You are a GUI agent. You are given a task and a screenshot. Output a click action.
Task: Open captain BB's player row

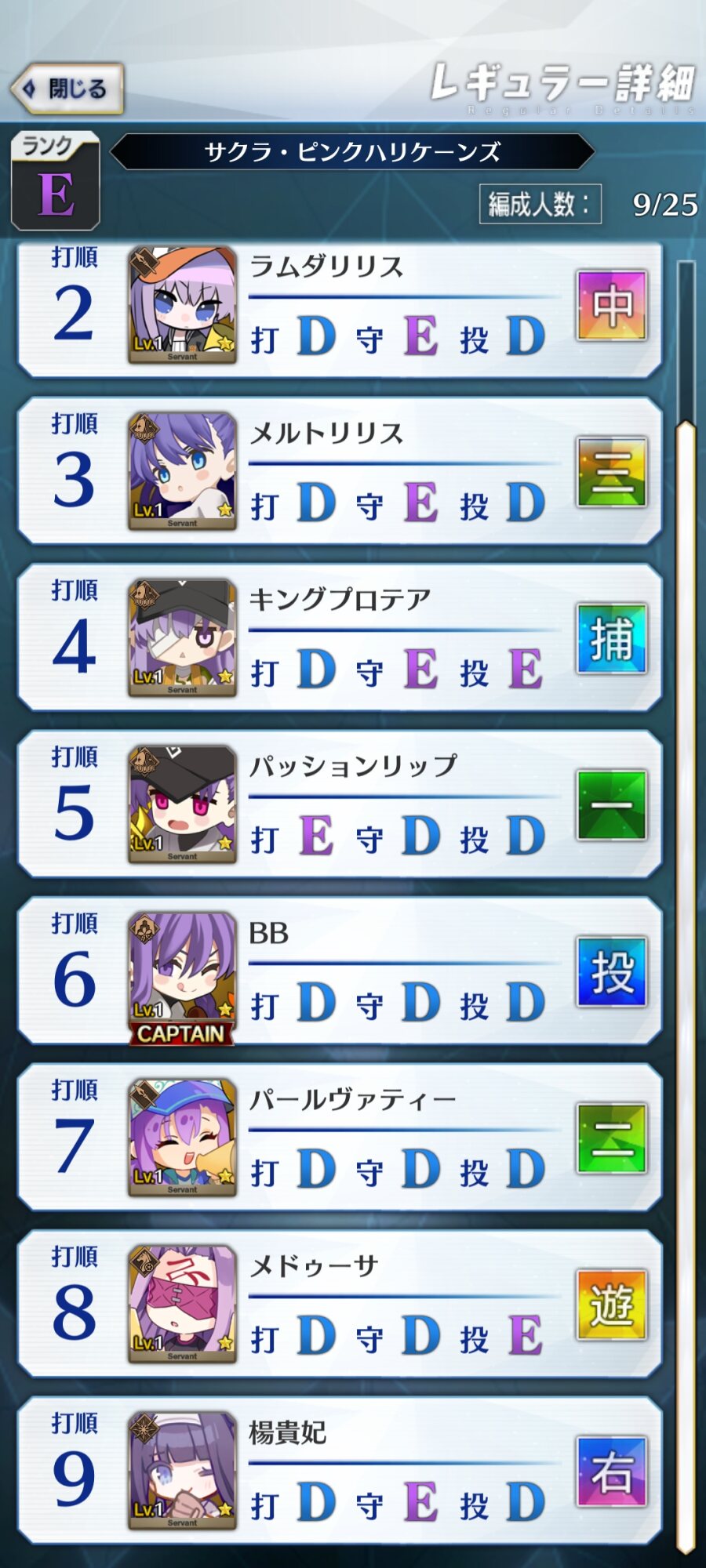(339, 972)
